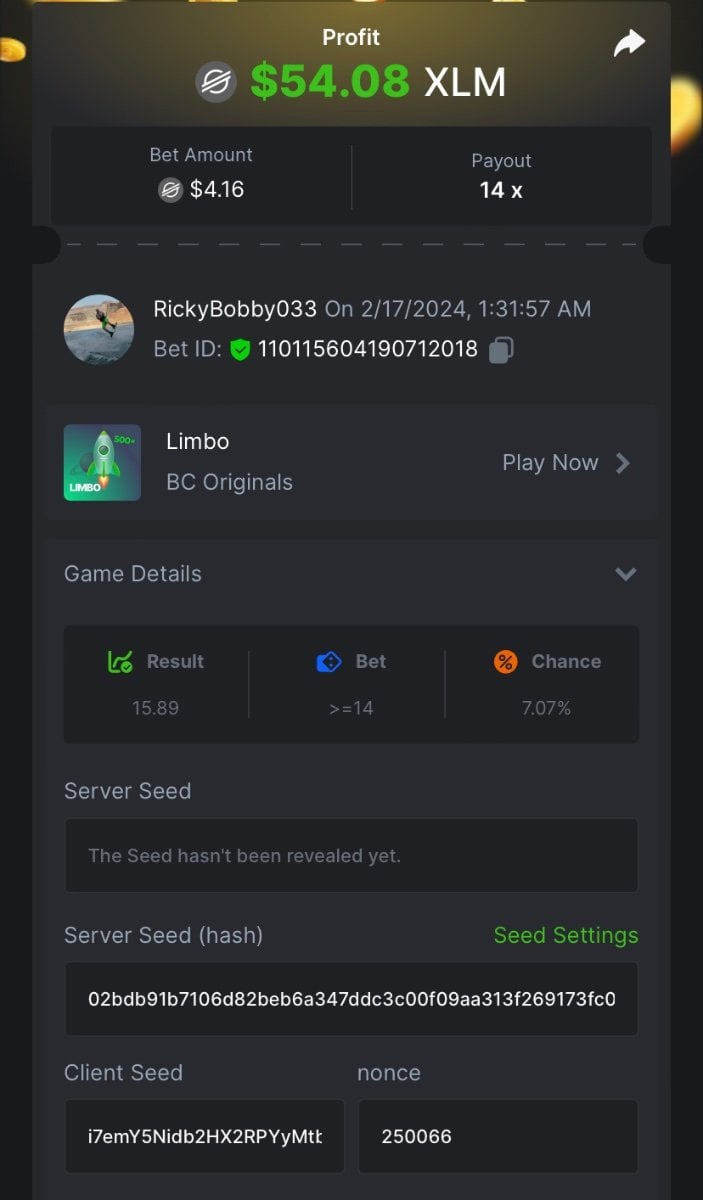The height and width of the screenshot is (1200, 703).
Task: Share this bet result
Action: pyautogui.click(x=629, y=43)
